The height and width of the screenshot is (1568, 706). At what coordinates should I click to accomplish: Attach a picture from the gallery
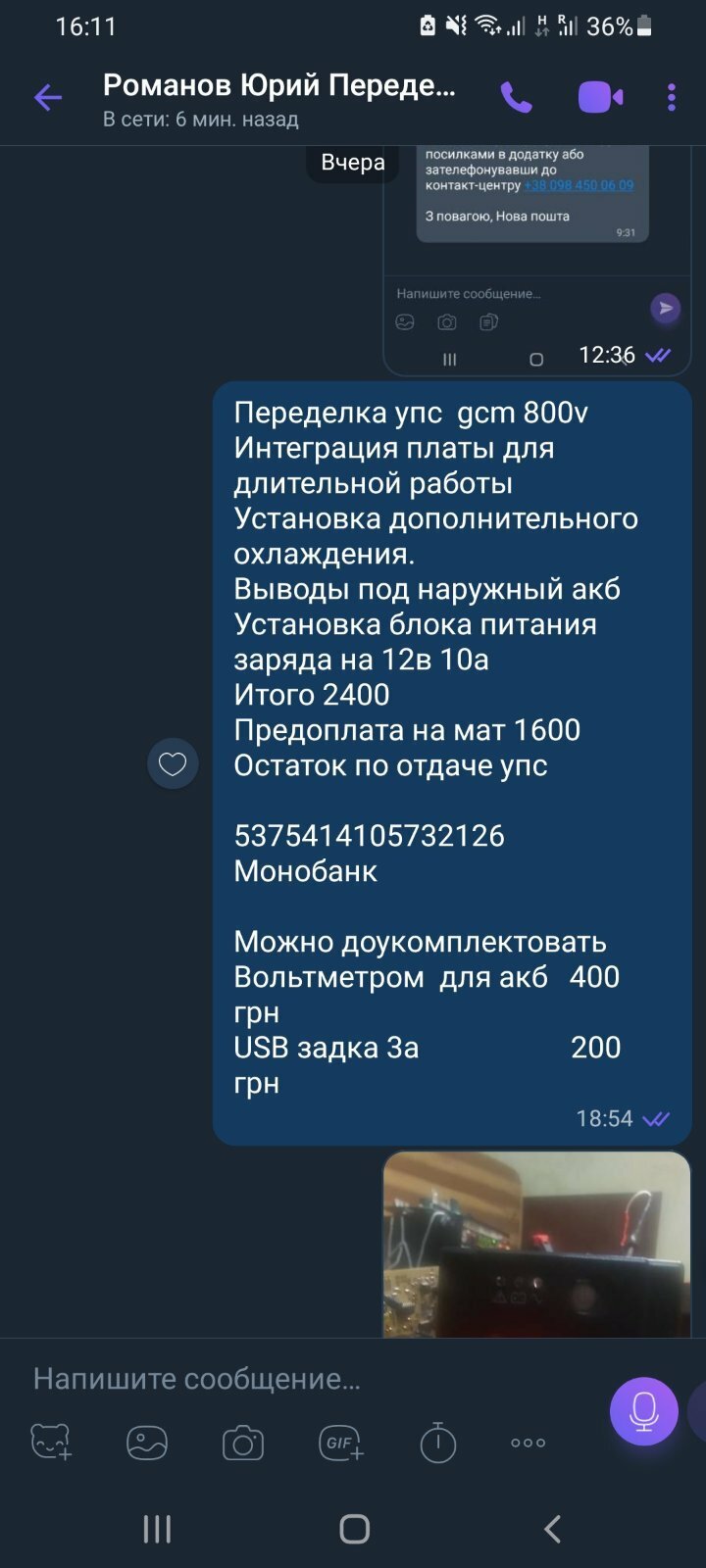pos(147,1443)
